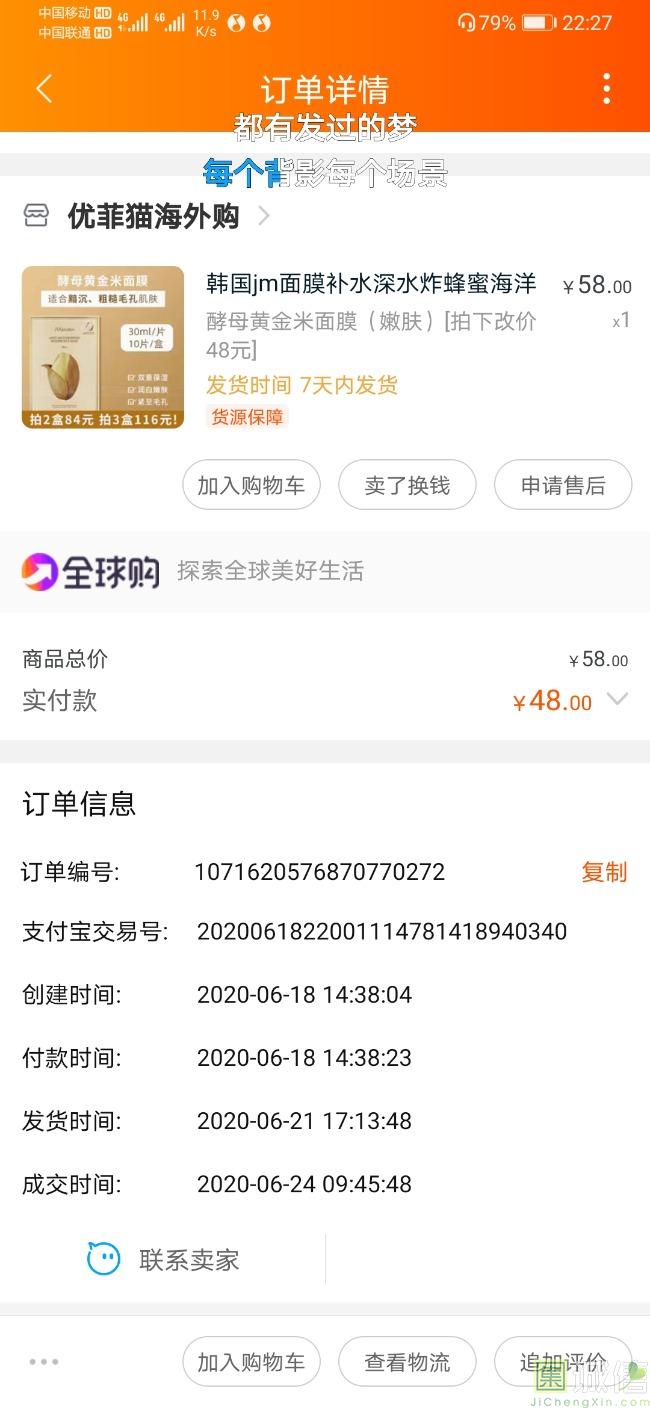Open more options in the bottom bar
This screenshot has width=650, height=1408.
[x=44, y=1361]
